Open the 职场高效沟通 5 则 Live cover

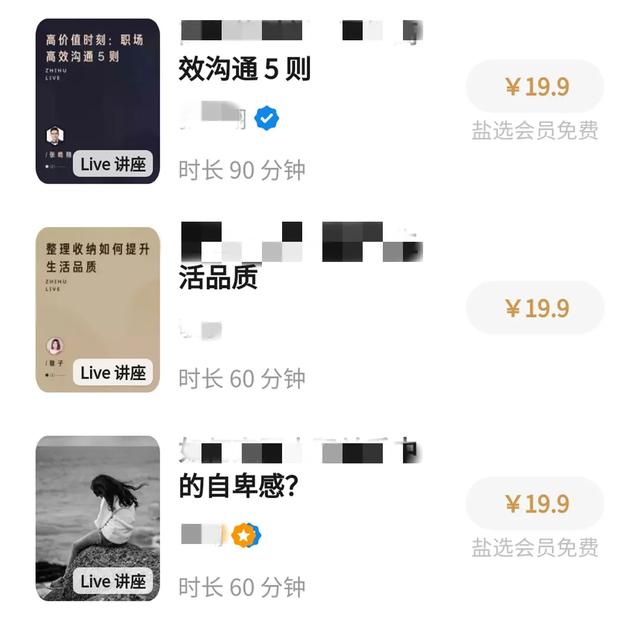click(x=97, y=101)
